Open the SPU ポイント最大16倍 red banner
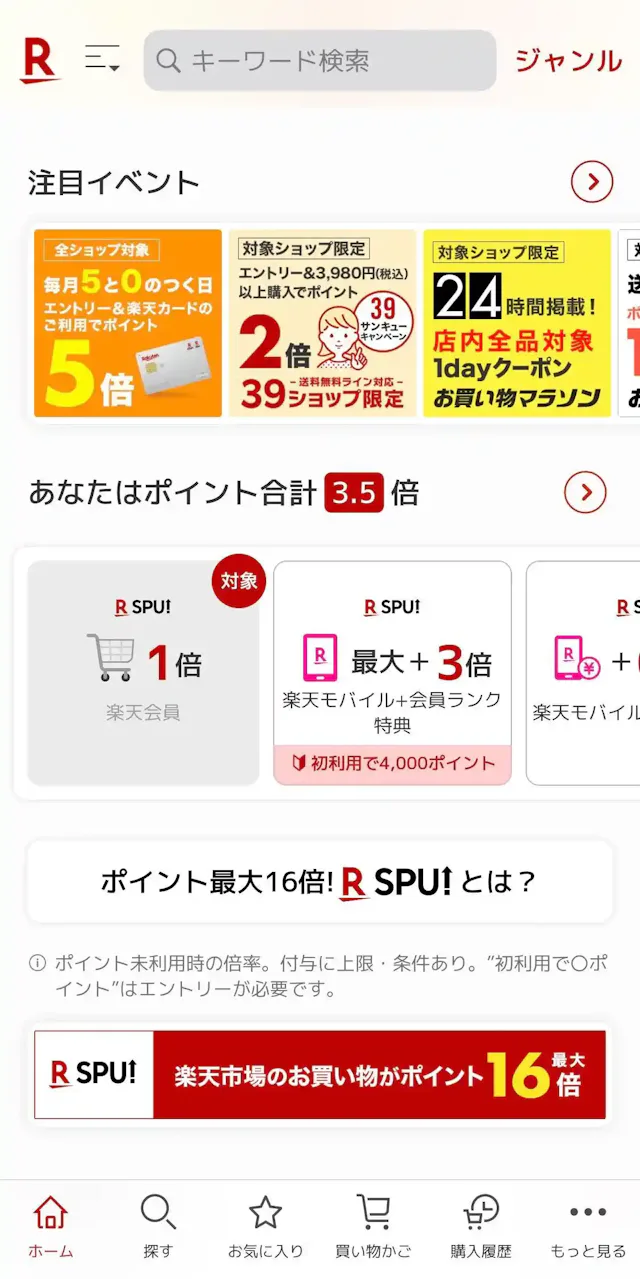The height and width of the screenshot is (1279, 640). point(320,1074)
